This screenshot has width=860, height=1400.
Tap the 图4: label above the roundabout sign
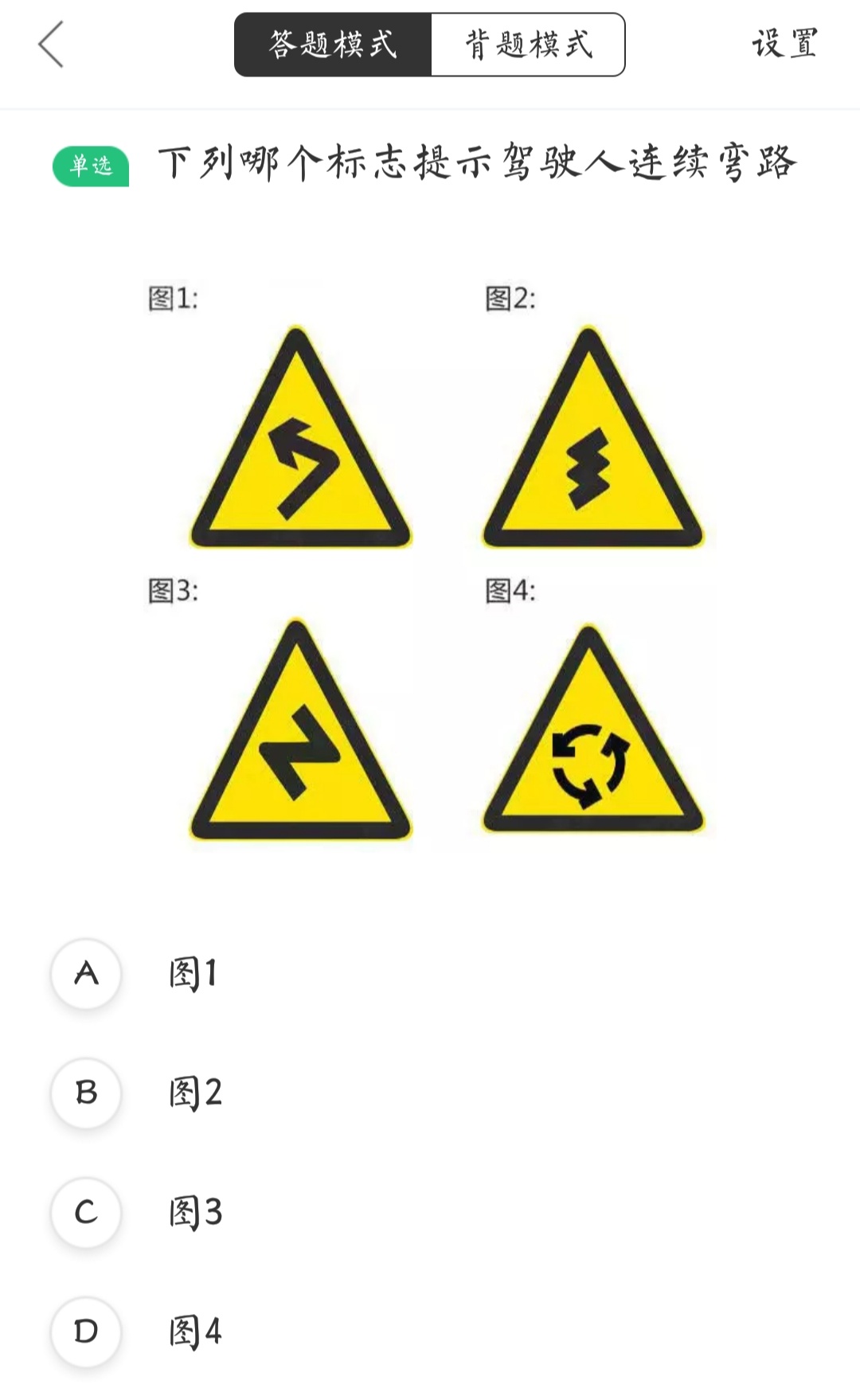(x=510, y=589)
